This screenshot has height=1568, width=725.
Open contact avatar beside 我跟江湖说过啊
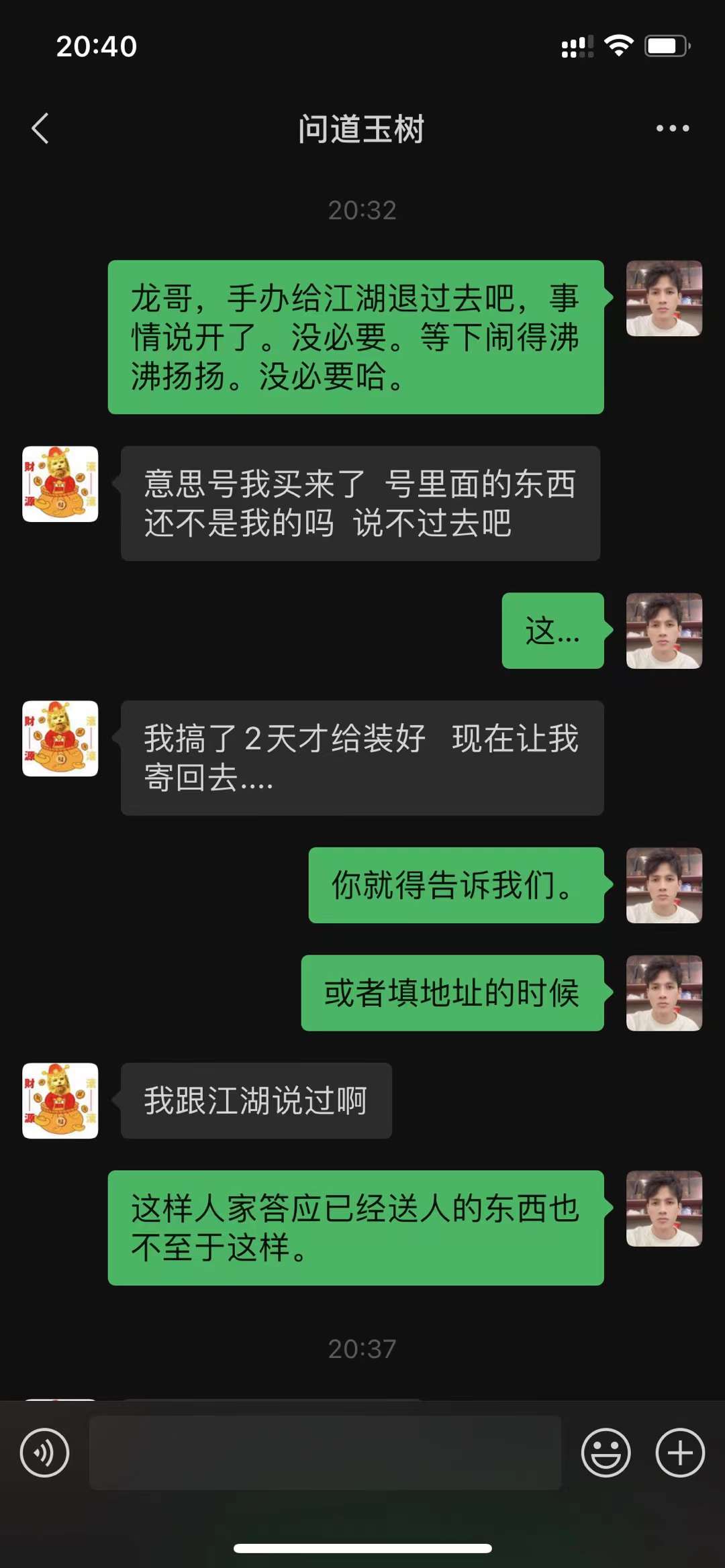click(60, 1100)
